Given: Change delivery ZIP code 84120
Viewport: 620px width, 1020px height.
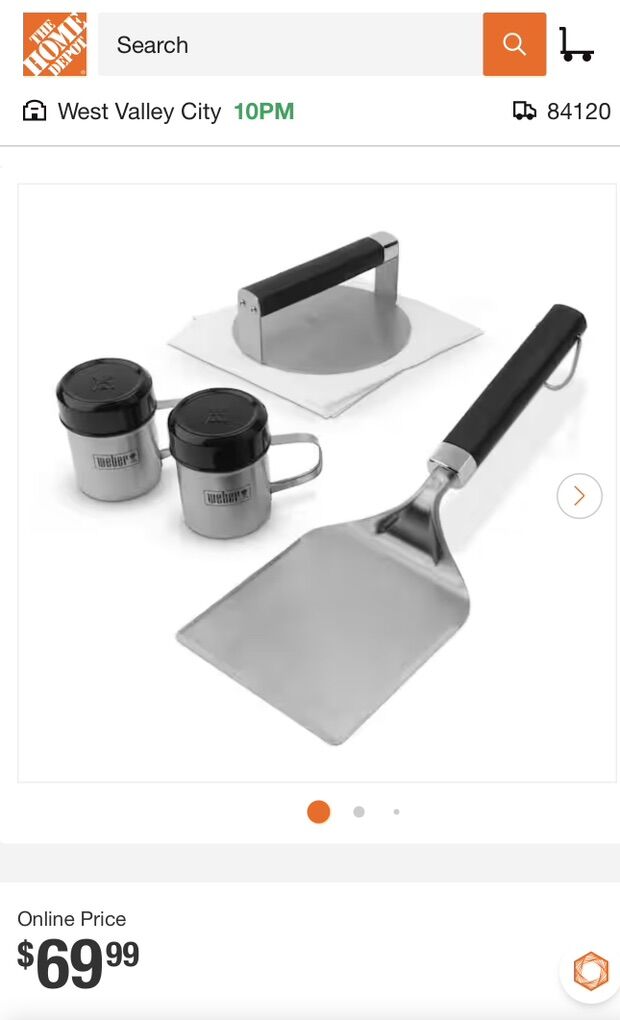Looking at the screenshot, I should [x=562, y=111].
